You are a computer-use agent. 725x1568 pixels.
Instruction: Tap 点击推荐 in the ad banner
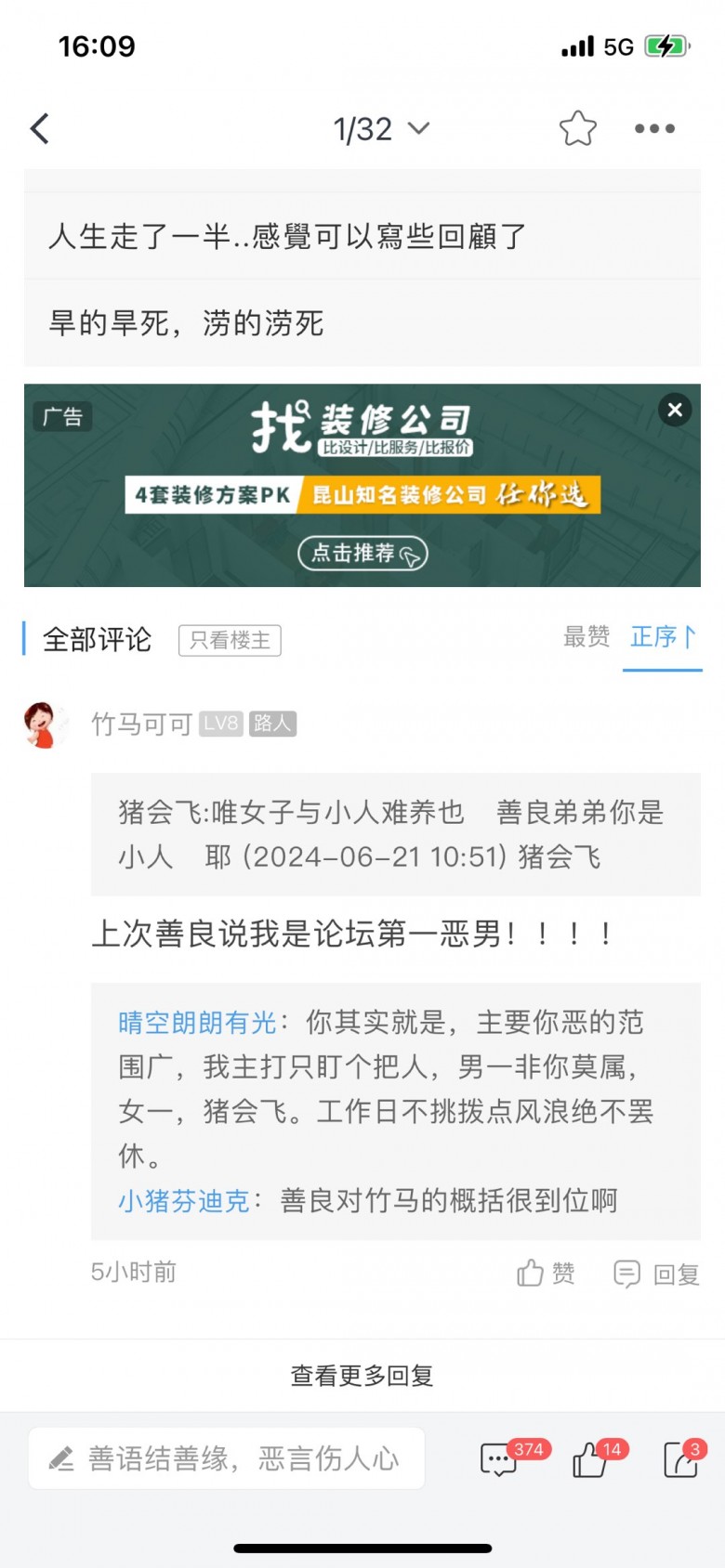point(362,554)
